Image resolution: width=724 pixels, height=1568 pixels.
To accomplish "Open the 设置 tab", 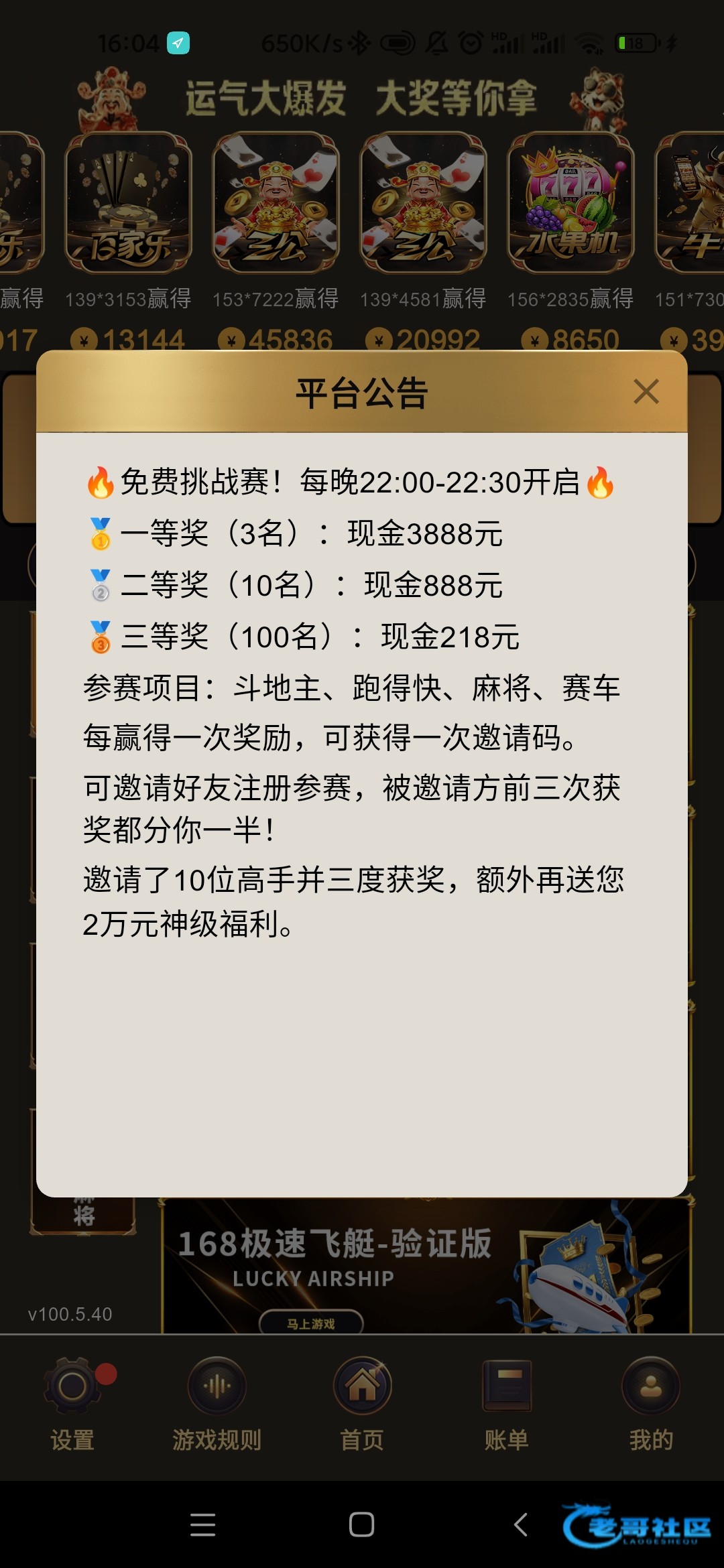I will [x=72, y=1400].
